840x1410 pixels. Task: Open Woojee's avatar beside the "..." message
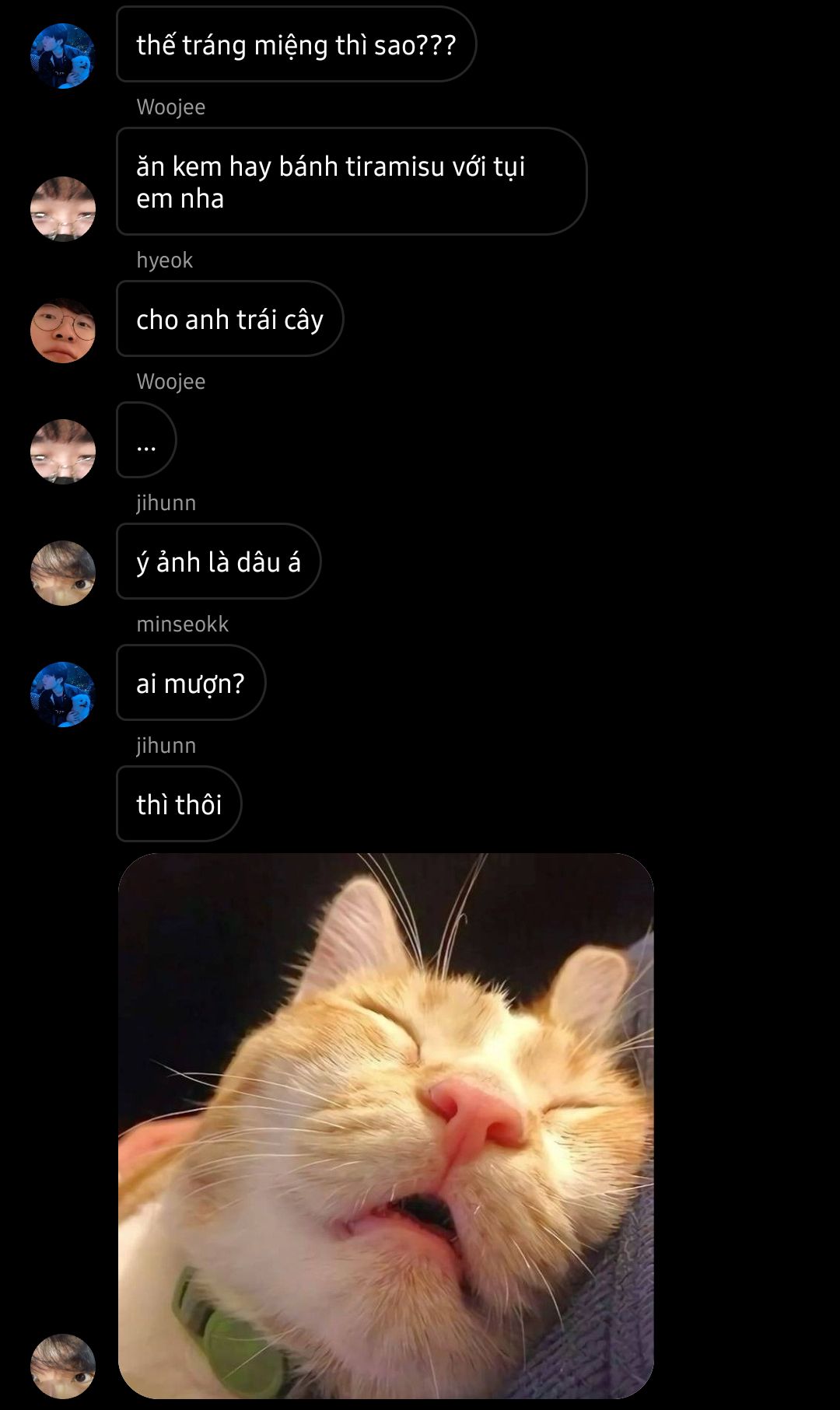63,452
